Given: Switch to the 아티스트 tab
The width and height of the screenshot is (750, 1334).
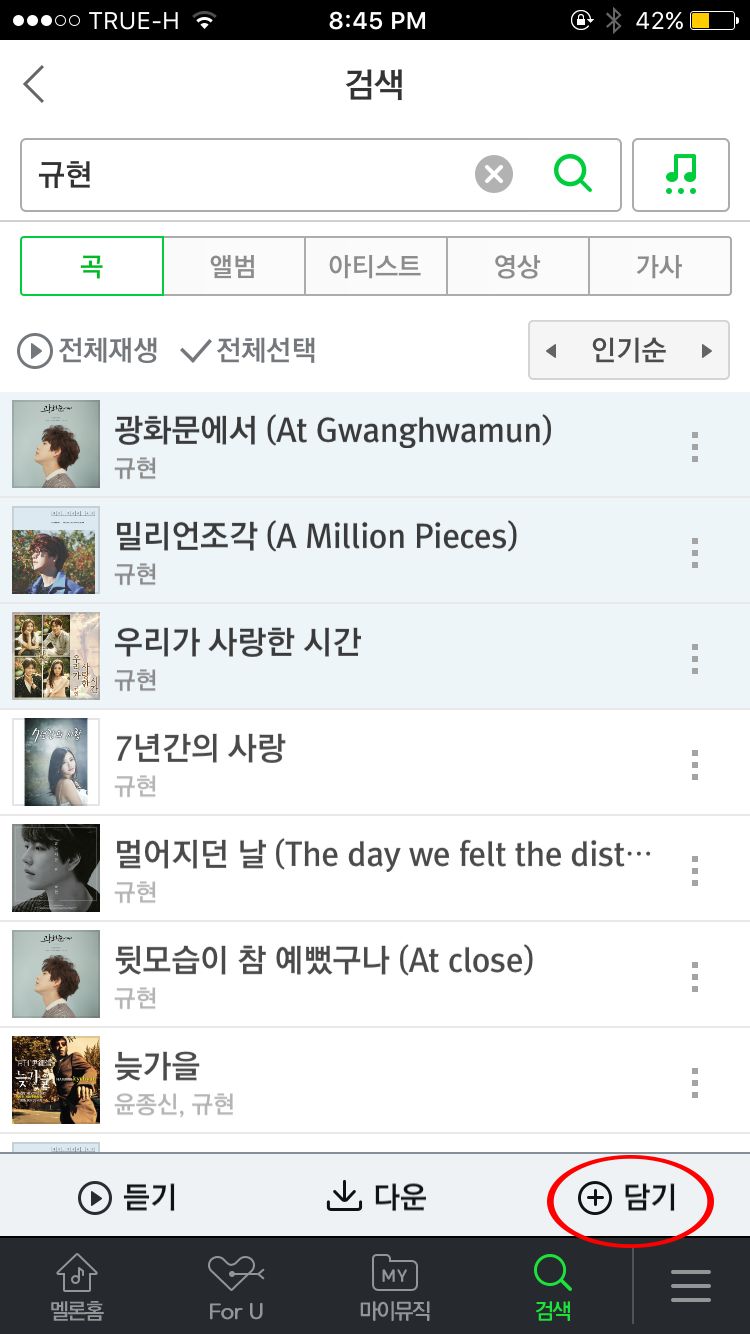Looking at the screenshot, I should point(375,266).
